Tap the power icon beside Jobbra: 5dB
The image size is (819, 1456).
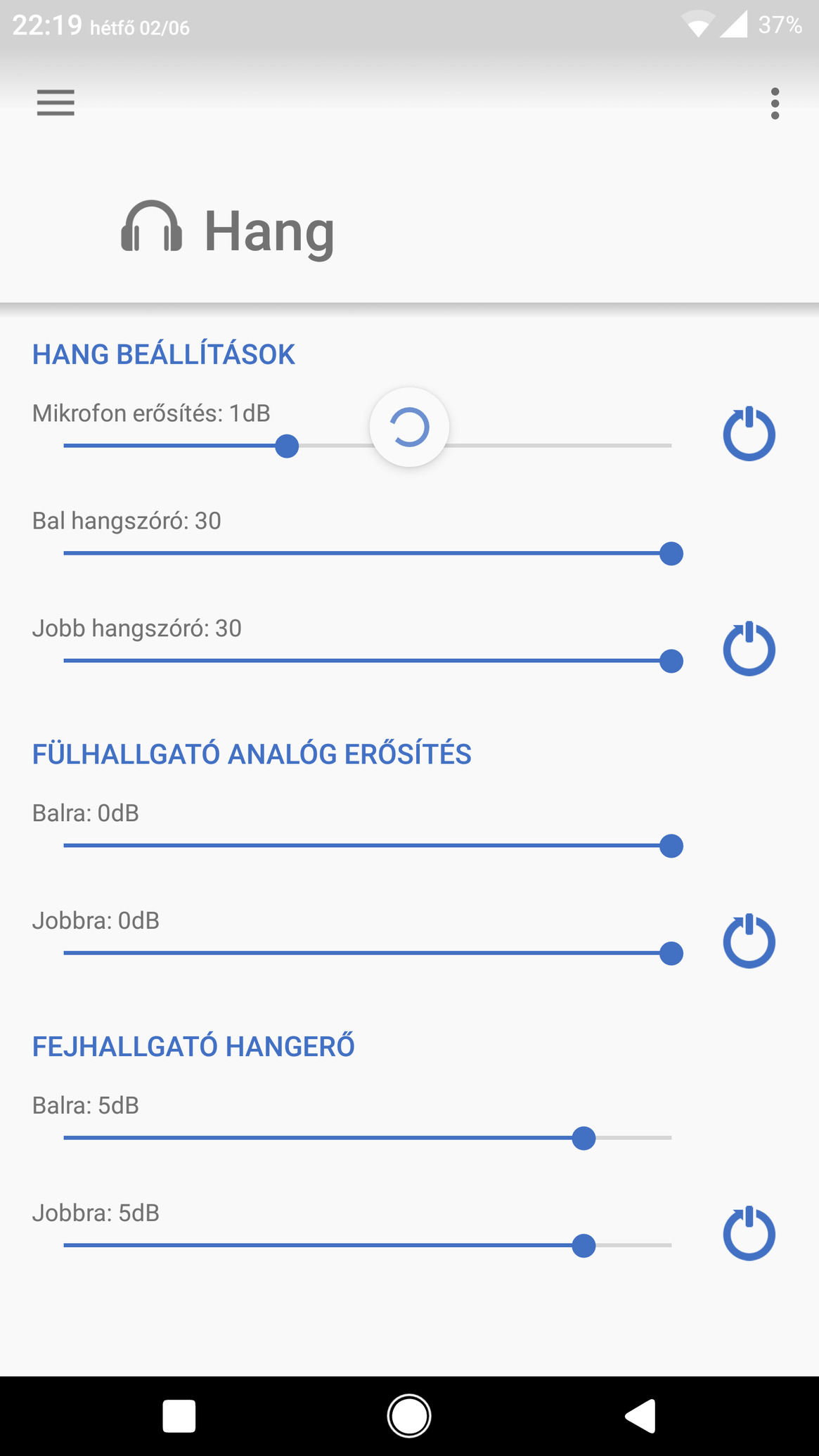point(749,1234)
